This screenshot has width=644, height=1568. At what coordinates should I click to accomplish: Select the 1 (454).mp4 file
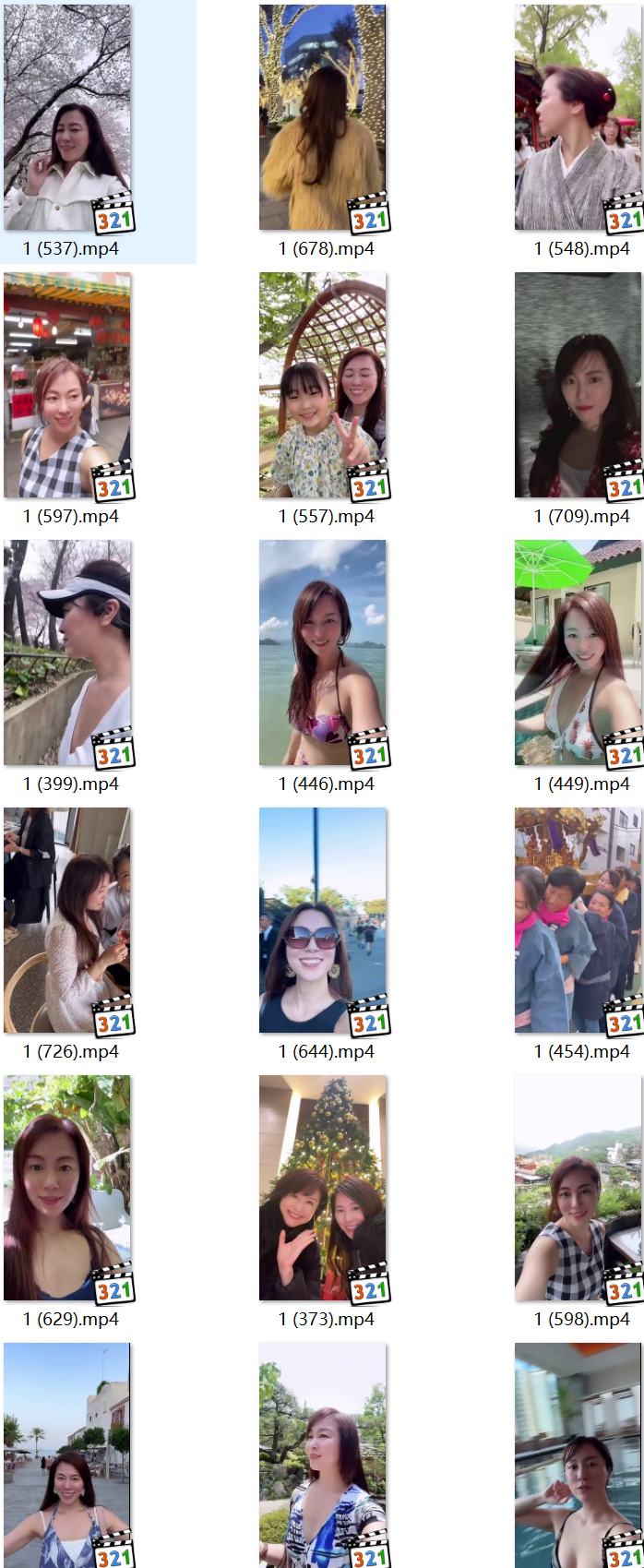tap(578, 921)
